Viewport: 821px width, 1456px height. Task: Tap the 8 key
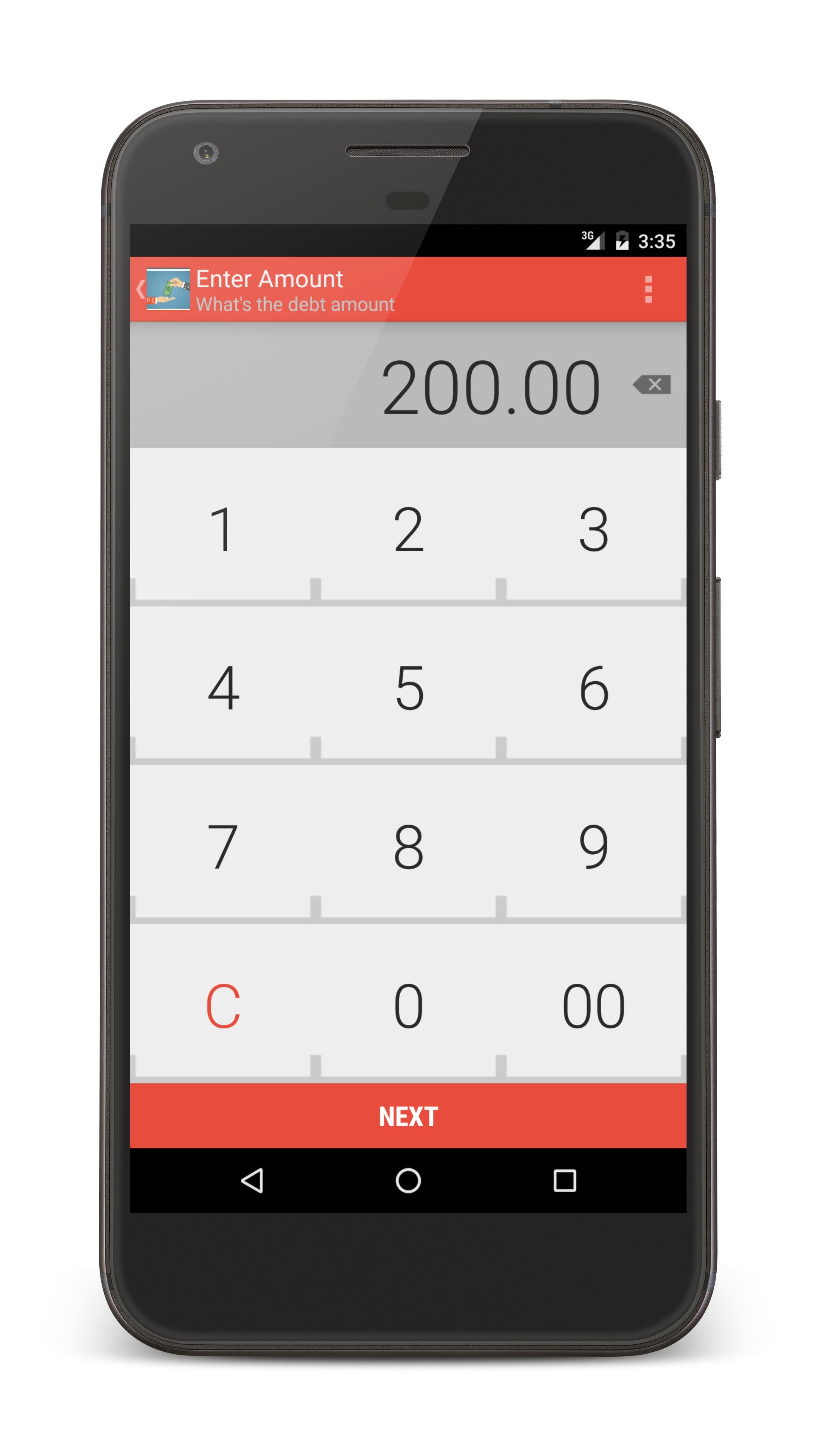(x=408, y=847)
